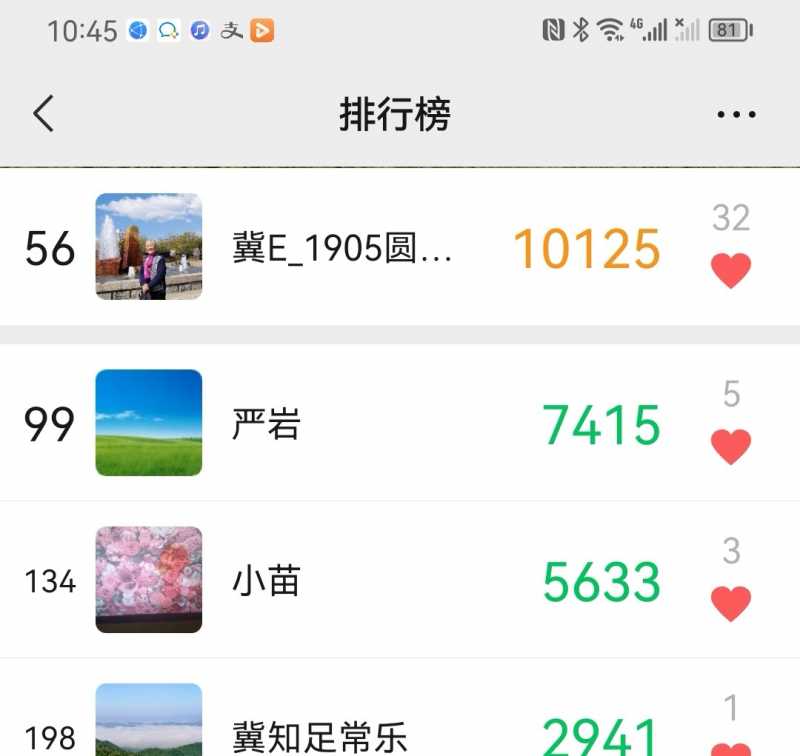The width and height of the screenshot is (800, 756).
Task: Tap the heart for 小苗
Action: click(730, 603)
